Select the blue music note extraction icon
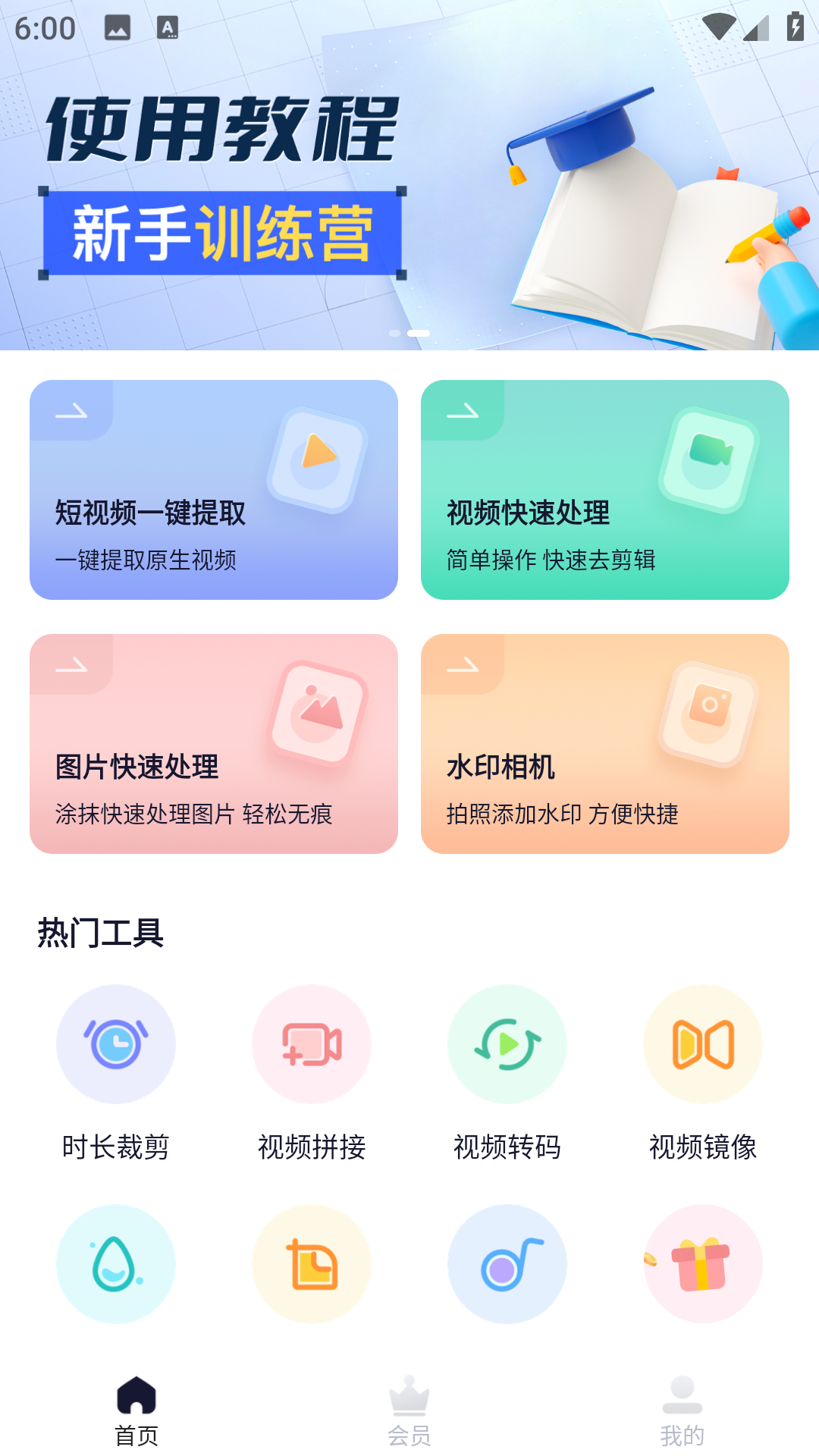 507,1264
